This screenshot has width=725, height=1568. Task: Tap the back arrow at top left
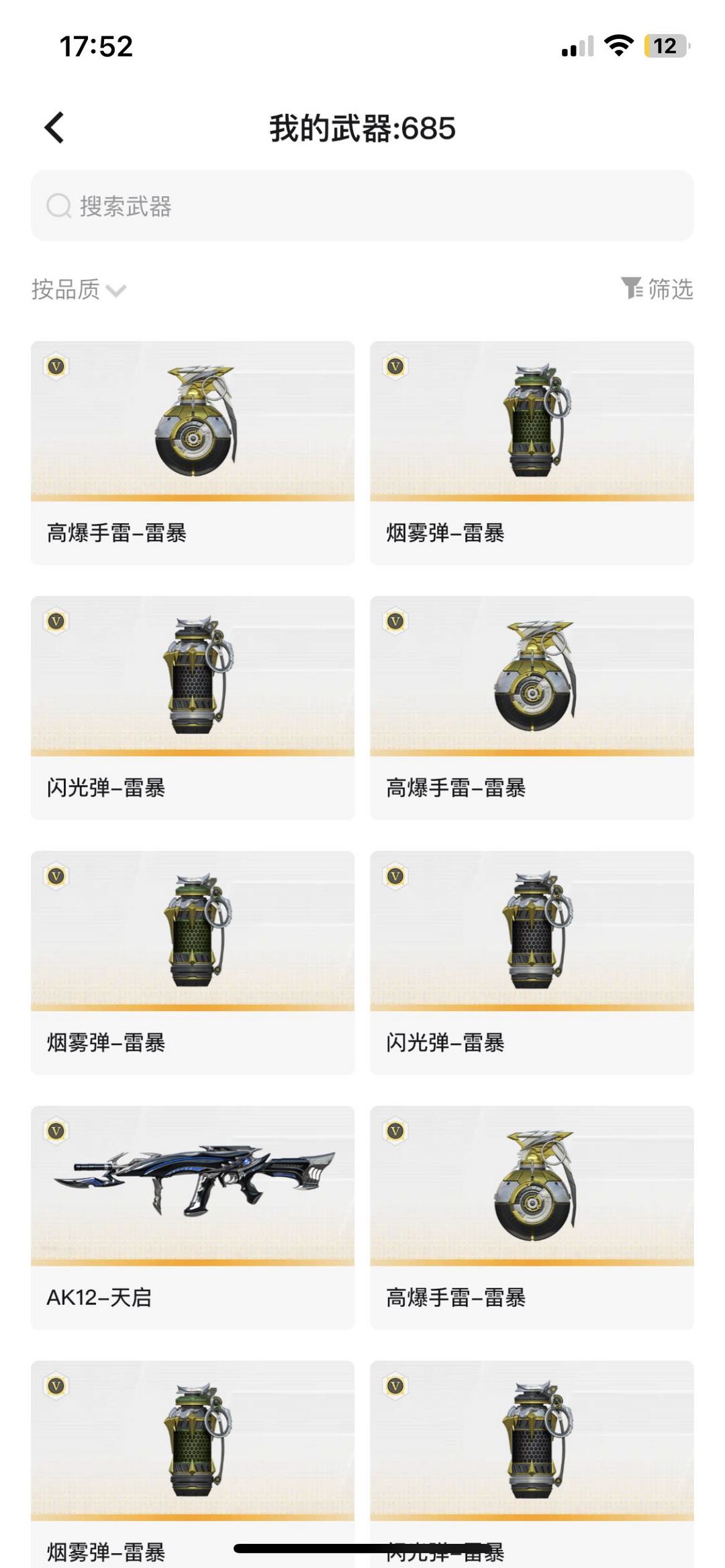point(54,127)
